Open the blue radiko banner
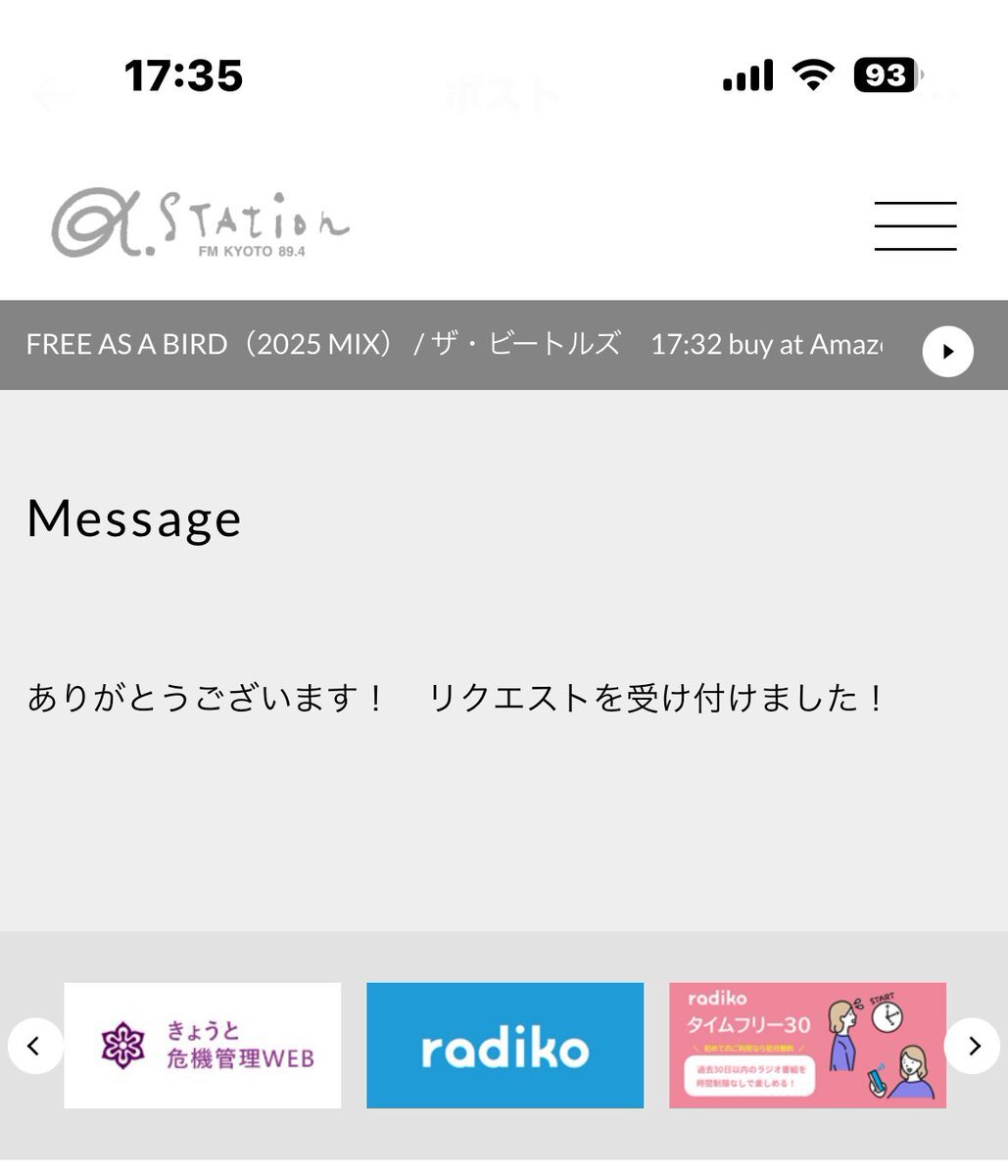 504,1045
